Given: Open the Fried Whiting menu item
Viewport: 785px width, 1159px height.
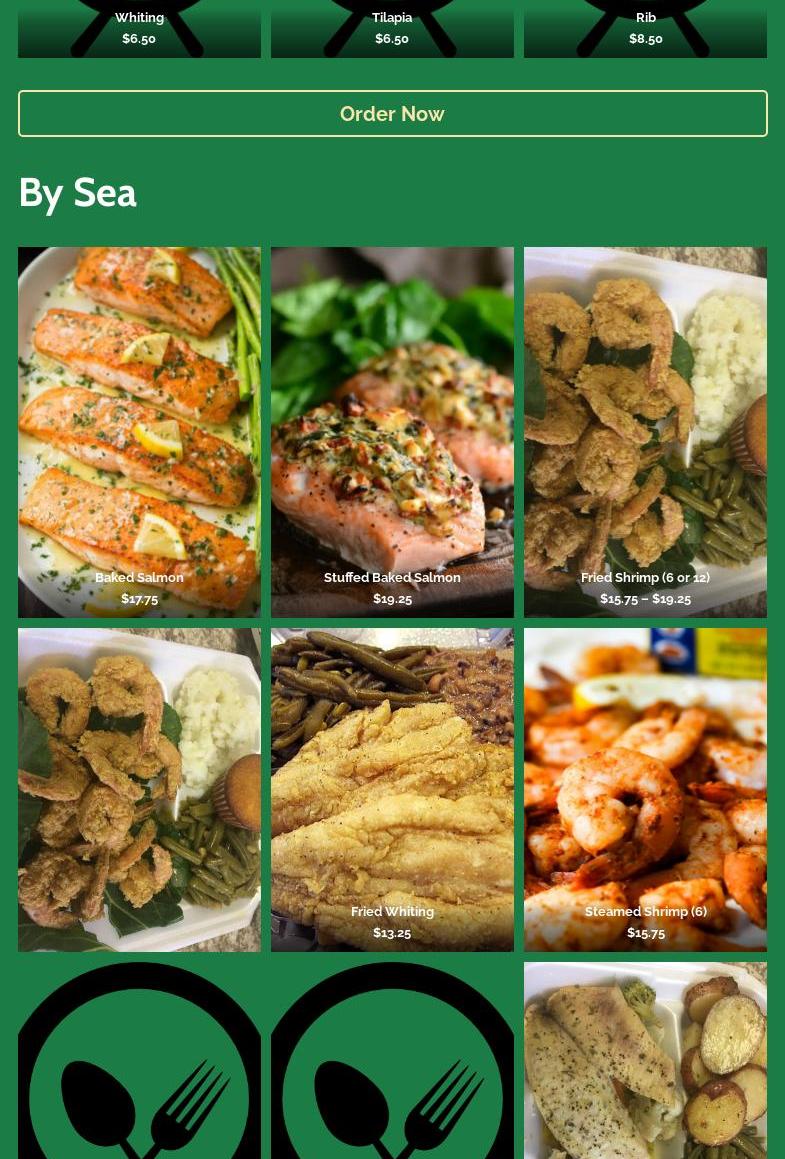Looking at the screenshot, I should click(x=392, y=789).
